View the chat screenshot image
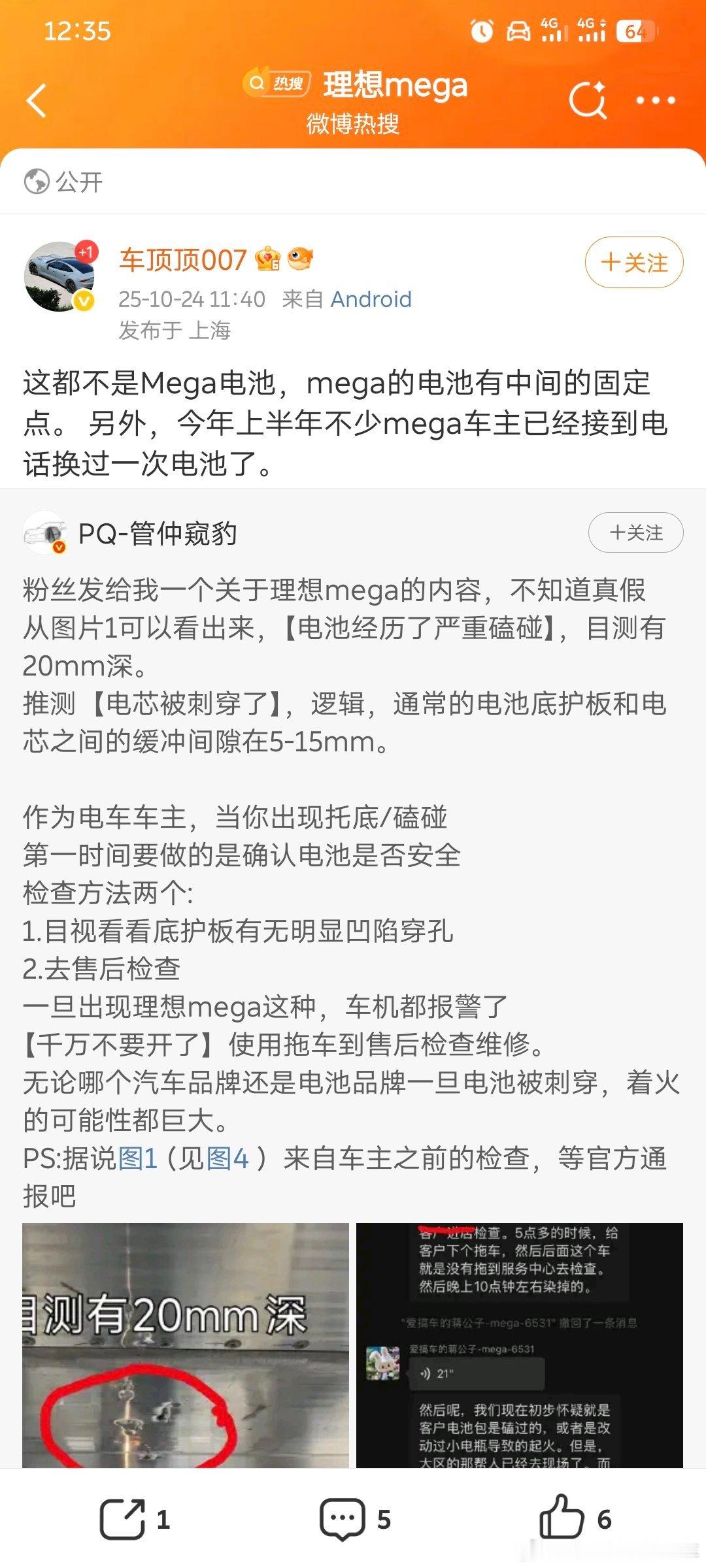This screenshot has height=1568, width=706. click(x=520, y=1345)
